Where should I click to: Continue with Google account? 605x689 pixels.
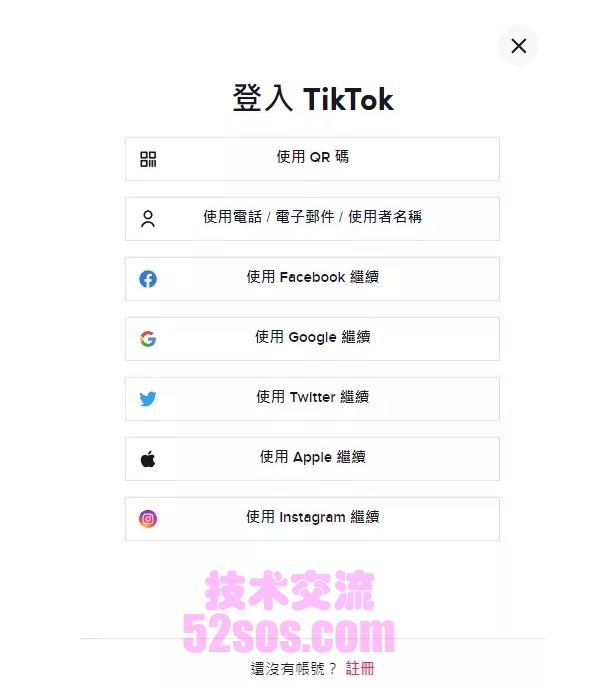pyautogui.click(x=312, y=338)
